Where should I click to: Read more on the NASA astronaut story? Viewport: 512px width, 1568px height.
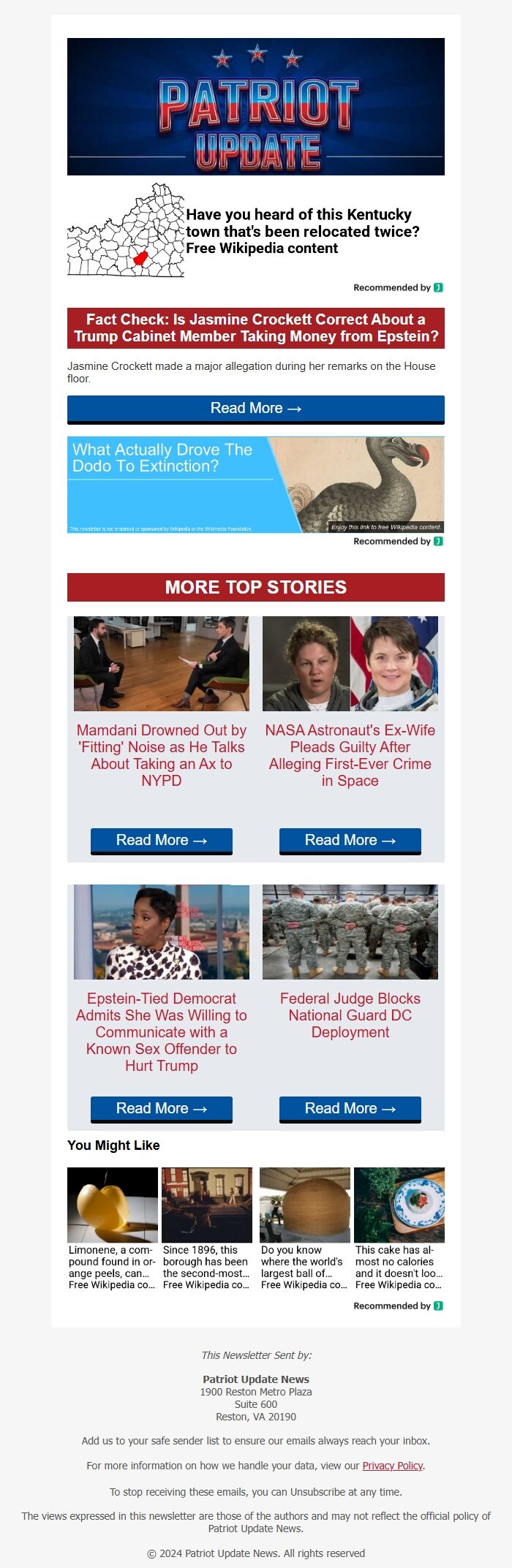[350, 841]
